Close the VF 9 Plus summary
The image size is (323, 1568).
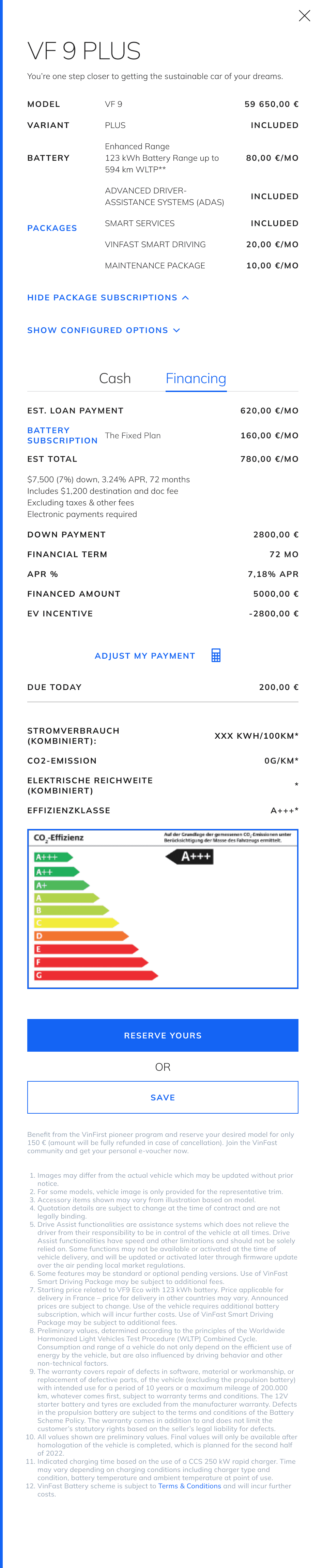coord(304,16)
